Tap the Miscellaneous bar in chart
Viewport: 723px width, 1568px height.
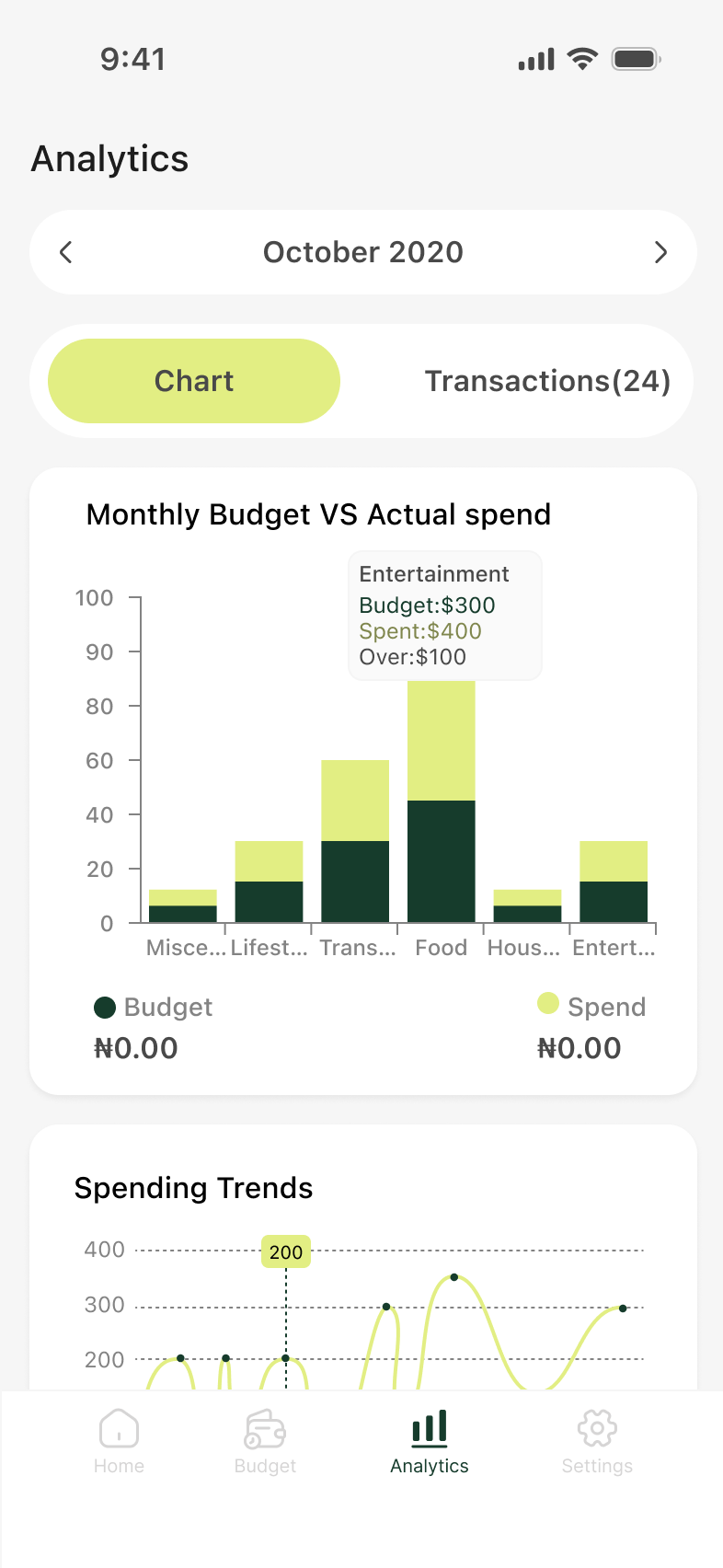(x=183, y=906)
